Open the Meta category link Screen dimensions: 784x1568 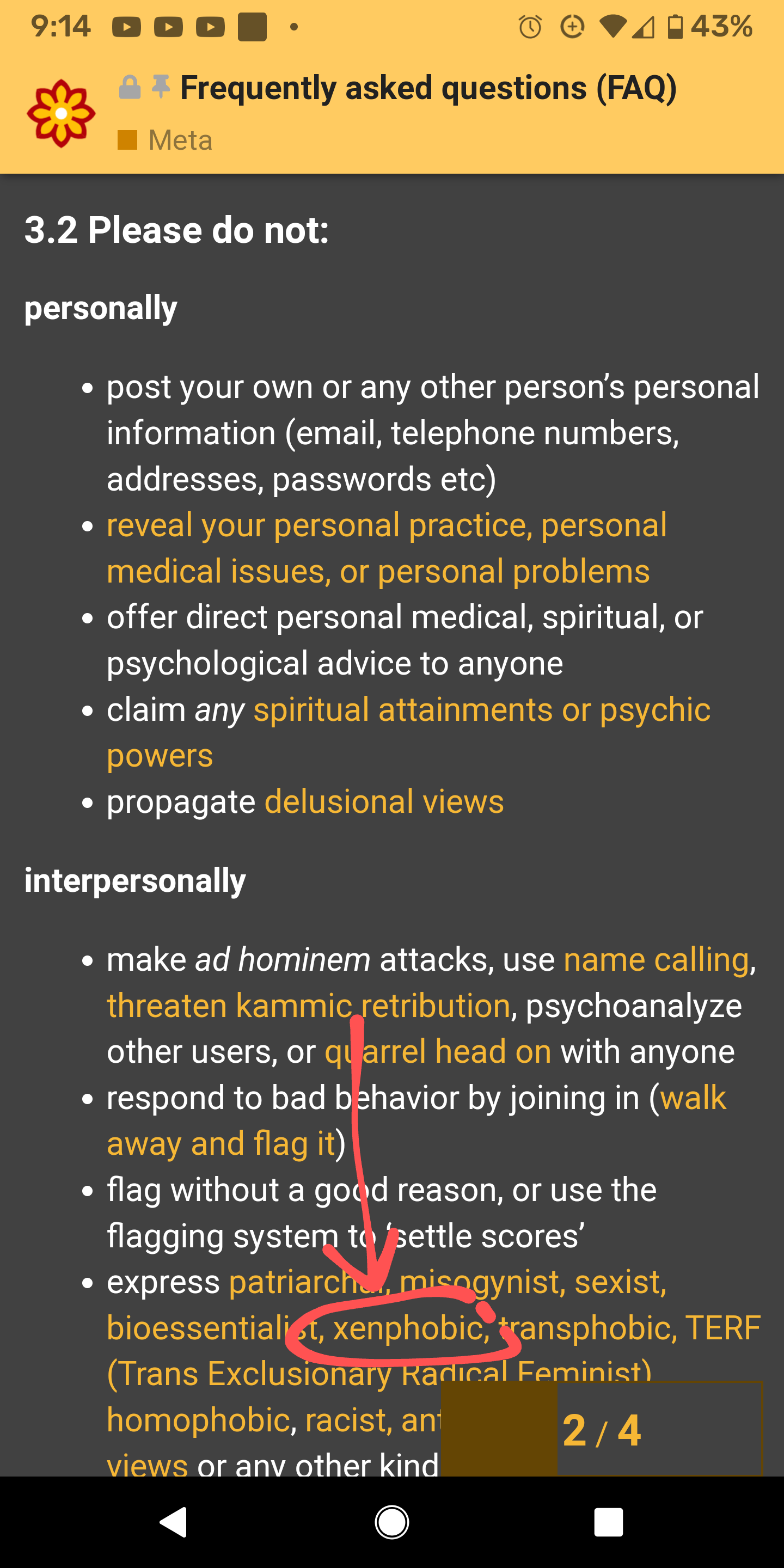165,140
